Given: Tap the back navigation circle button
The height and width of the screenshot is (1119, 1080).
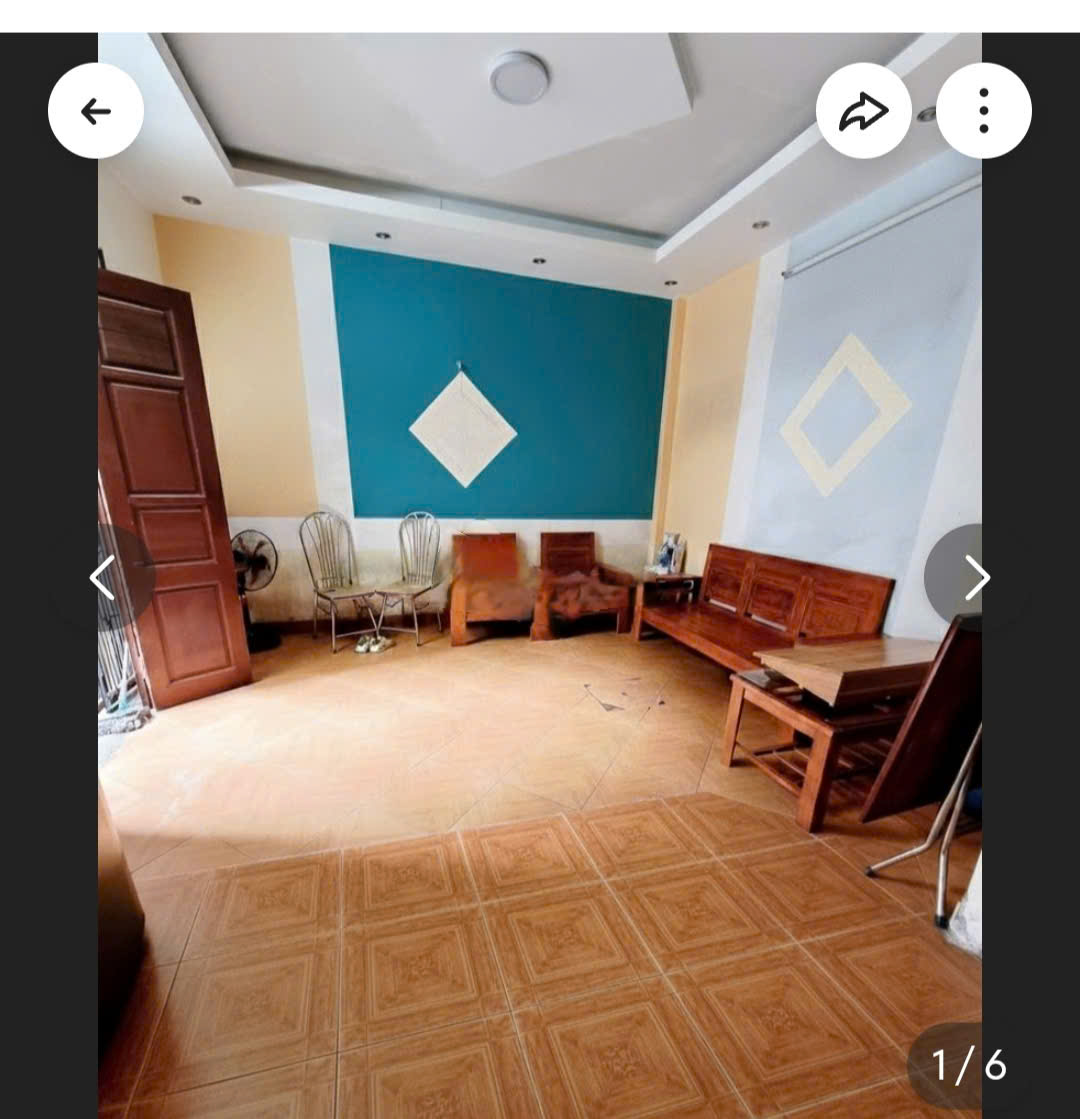Looking at the screenshot, I should [x=95, y=110].
